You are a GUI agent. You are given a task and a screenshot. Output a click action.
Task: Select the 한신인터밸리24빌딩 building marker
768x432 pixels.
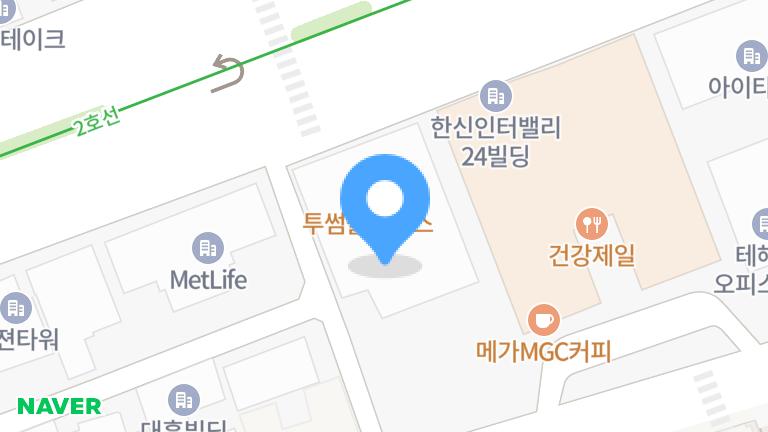pos(495,96)
